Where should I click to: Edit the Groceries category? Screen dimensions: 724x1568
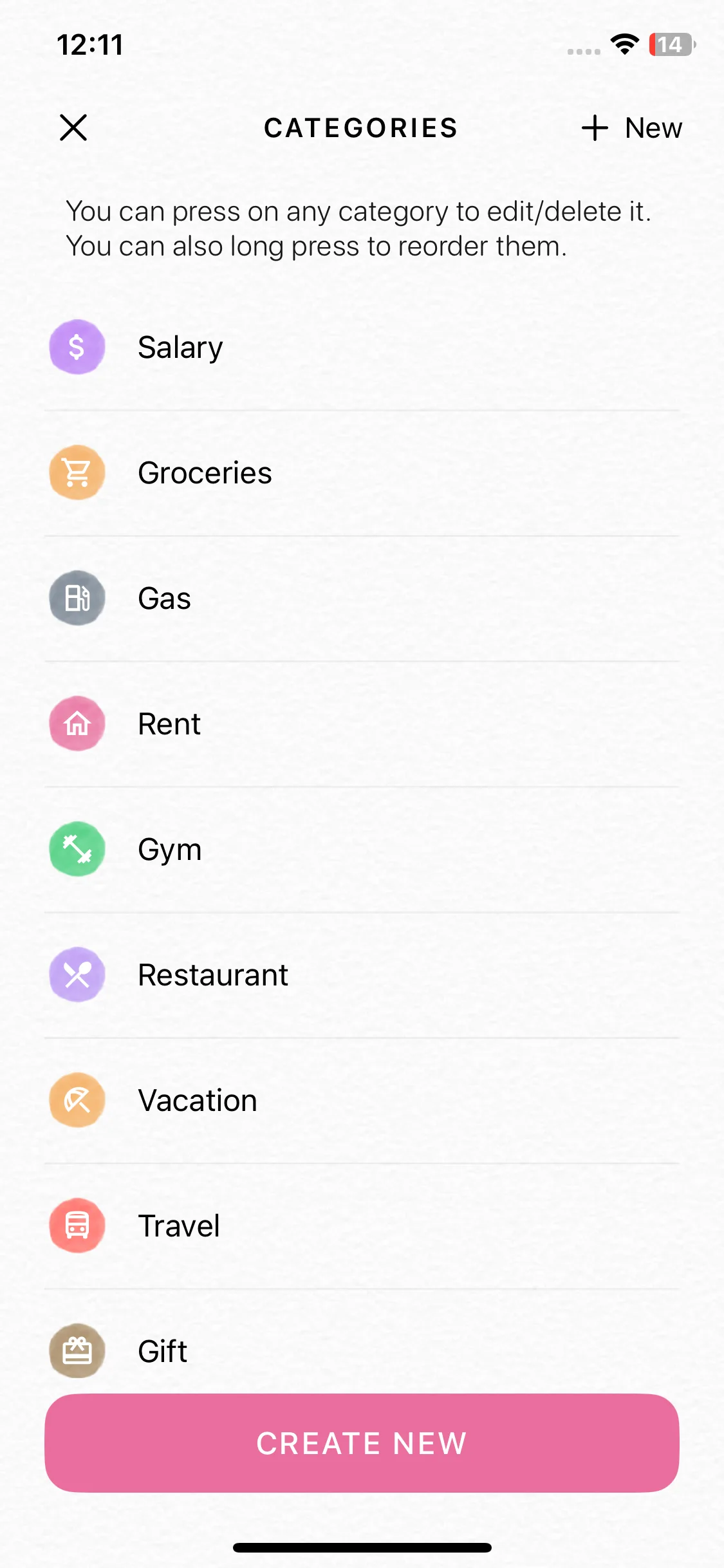pyautogui.click(x=205, y=473)
